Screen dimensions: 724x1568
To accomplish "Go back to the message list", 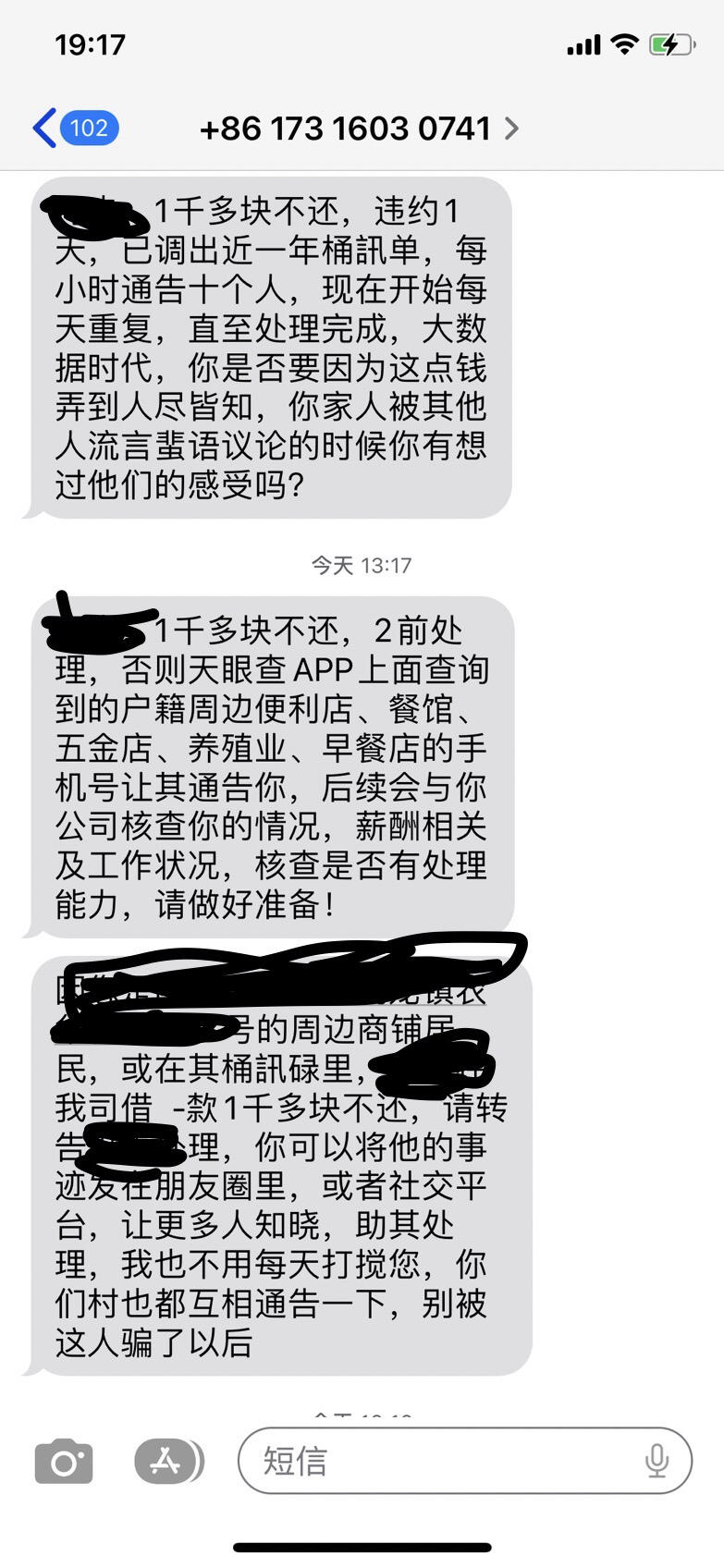I will coord(74,128).
